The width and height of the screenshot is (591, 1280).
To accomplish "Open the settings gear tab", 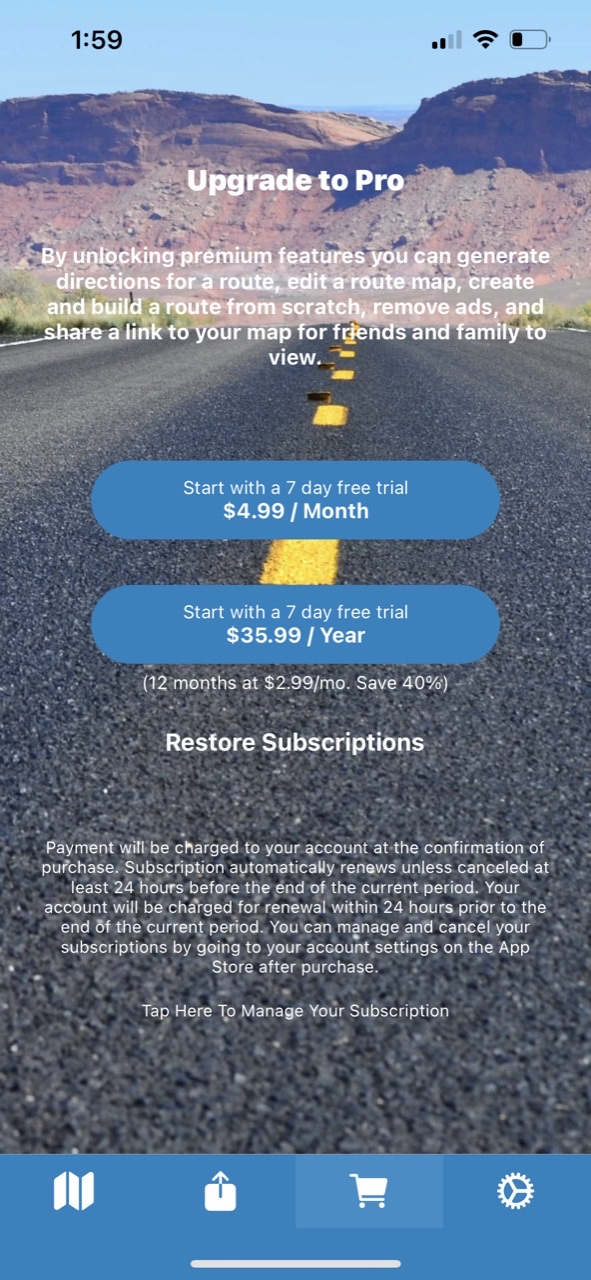I will point(516,1191).
